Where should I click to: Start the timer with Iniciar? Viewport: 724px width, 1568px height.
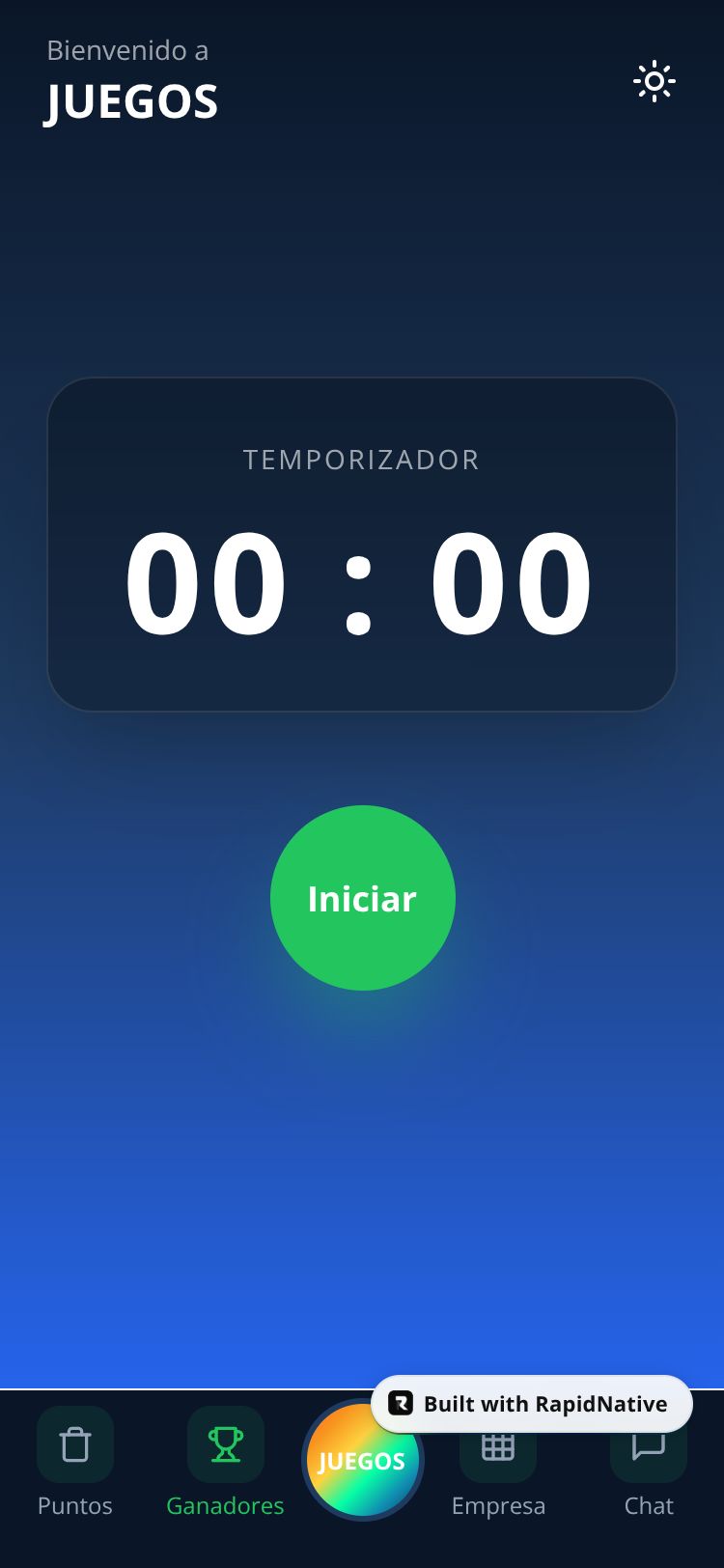(362, 898)
